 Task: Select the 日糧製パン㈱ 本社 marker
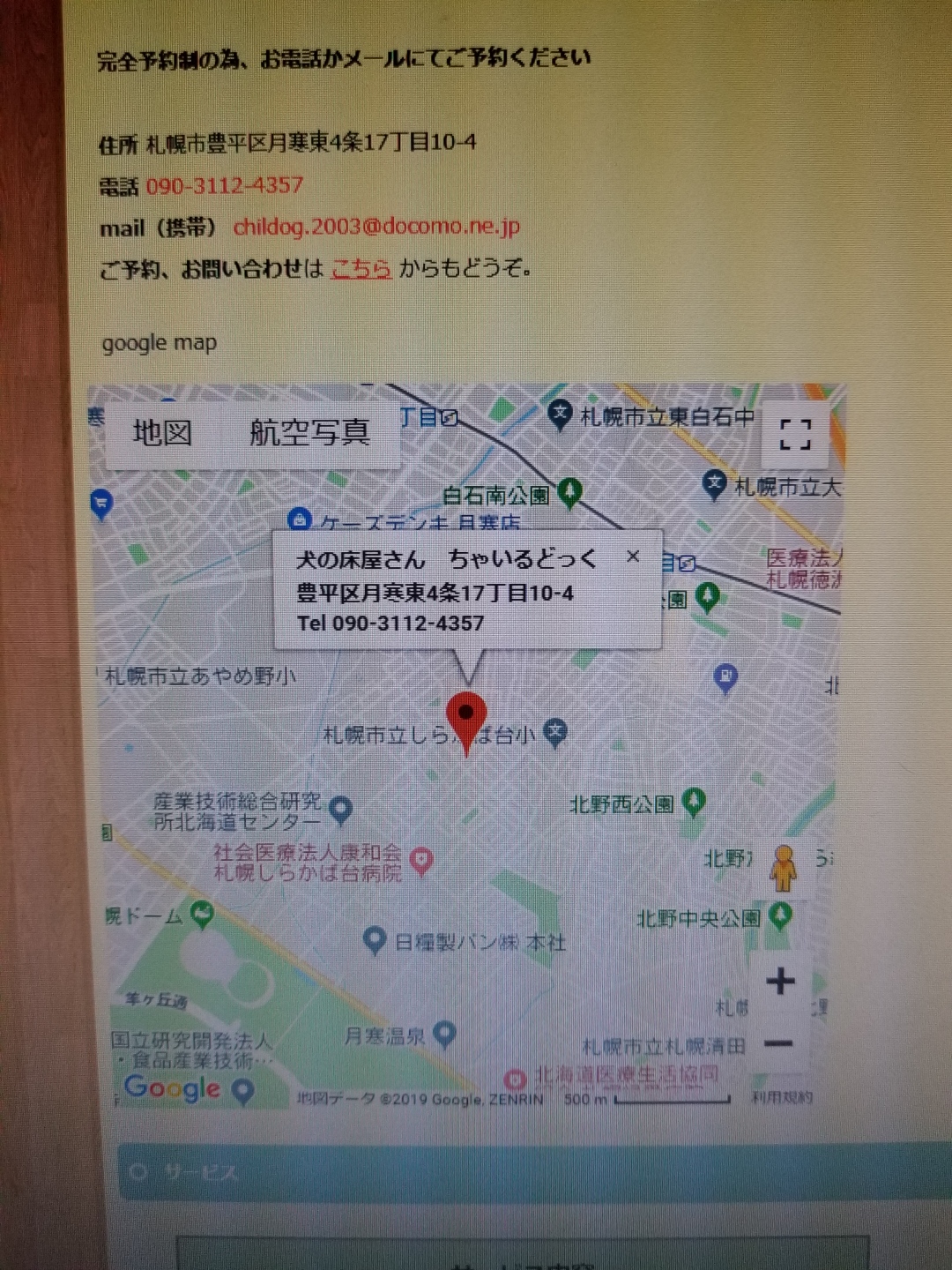click(376, 940)
